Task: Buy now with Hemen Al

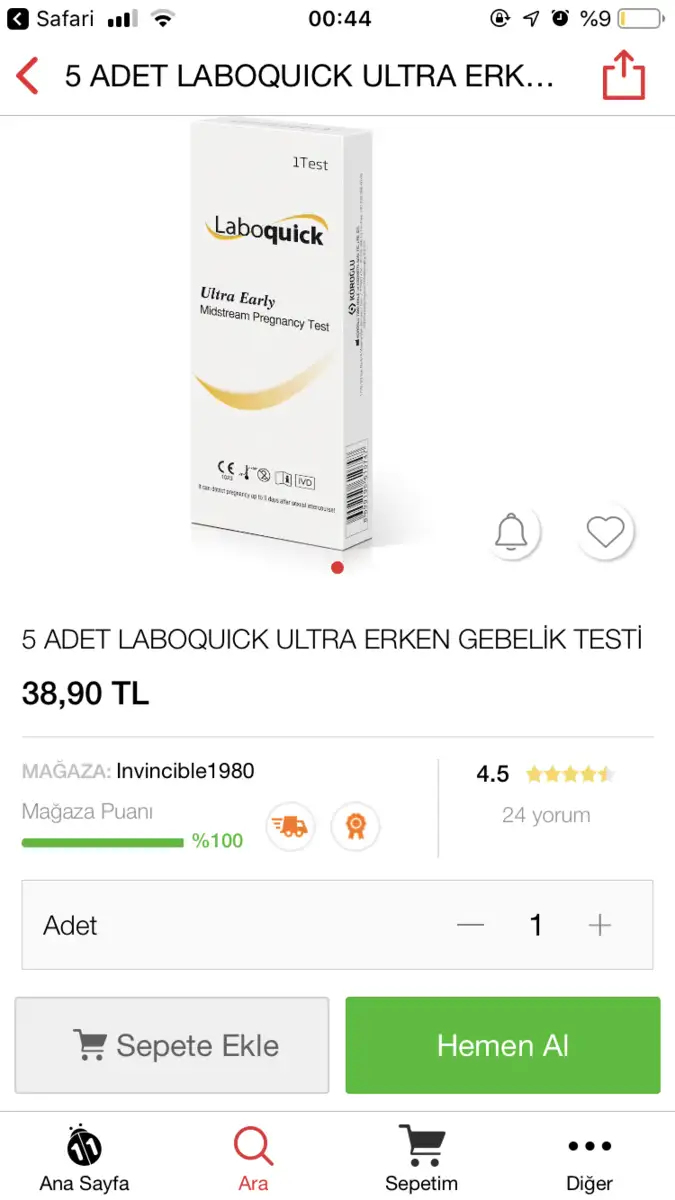Action: (x=503, y=1045)
